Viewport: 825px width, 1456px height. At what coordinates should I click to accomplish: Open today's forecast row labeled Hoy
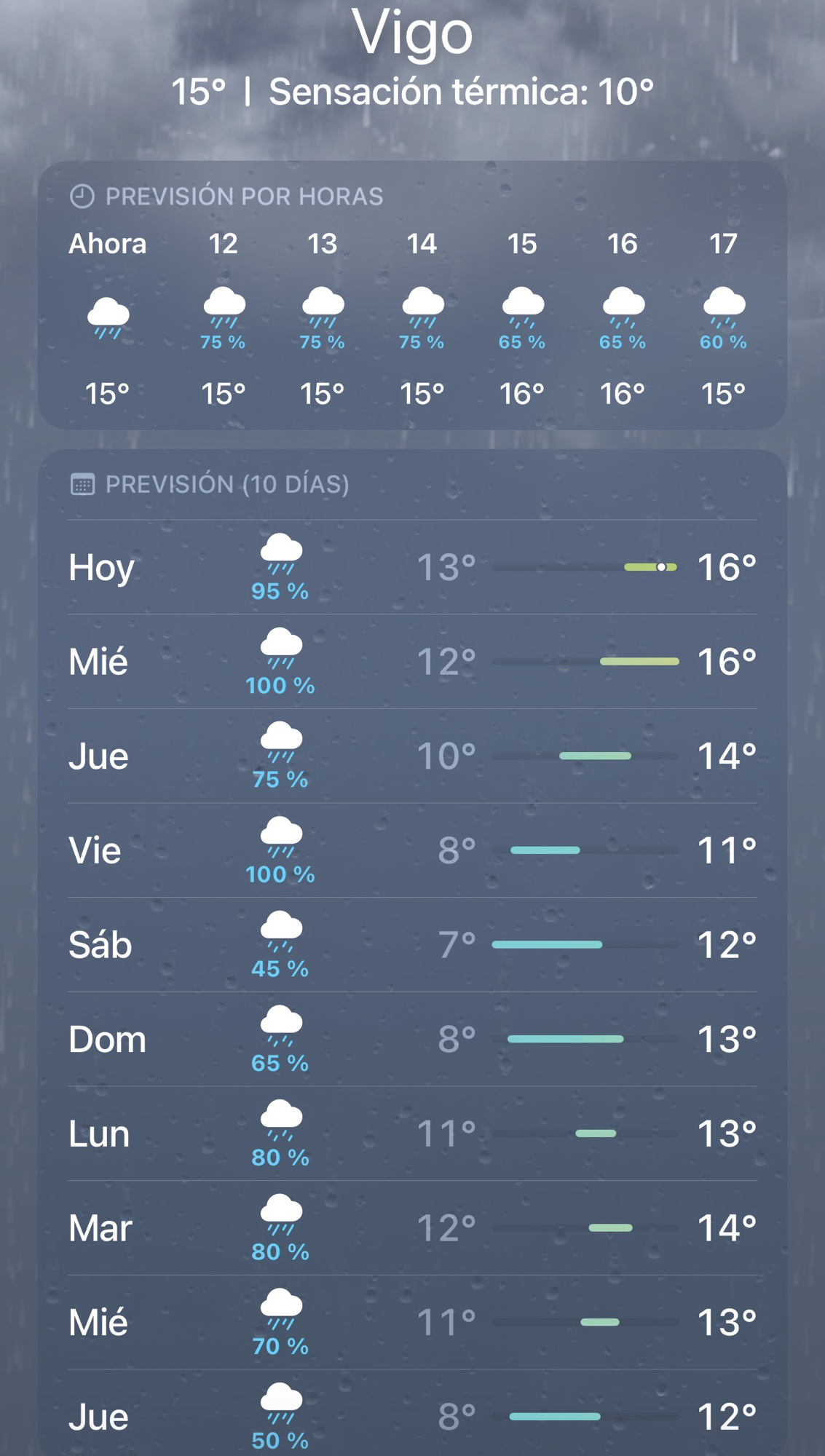(412, 567)
